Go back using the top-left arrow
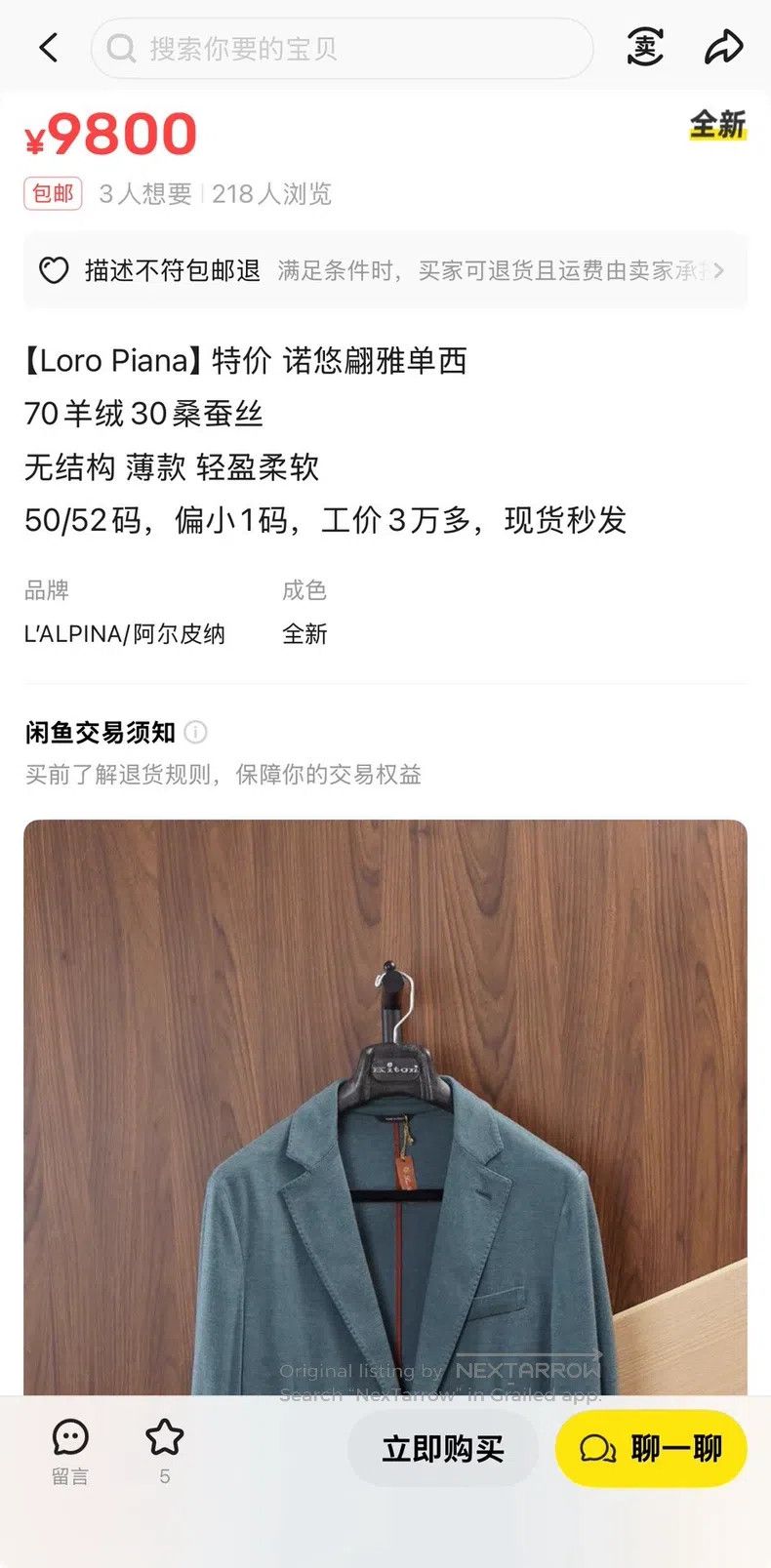The image size is (771, 1568). pyautogui.click(x=48, y=48)
